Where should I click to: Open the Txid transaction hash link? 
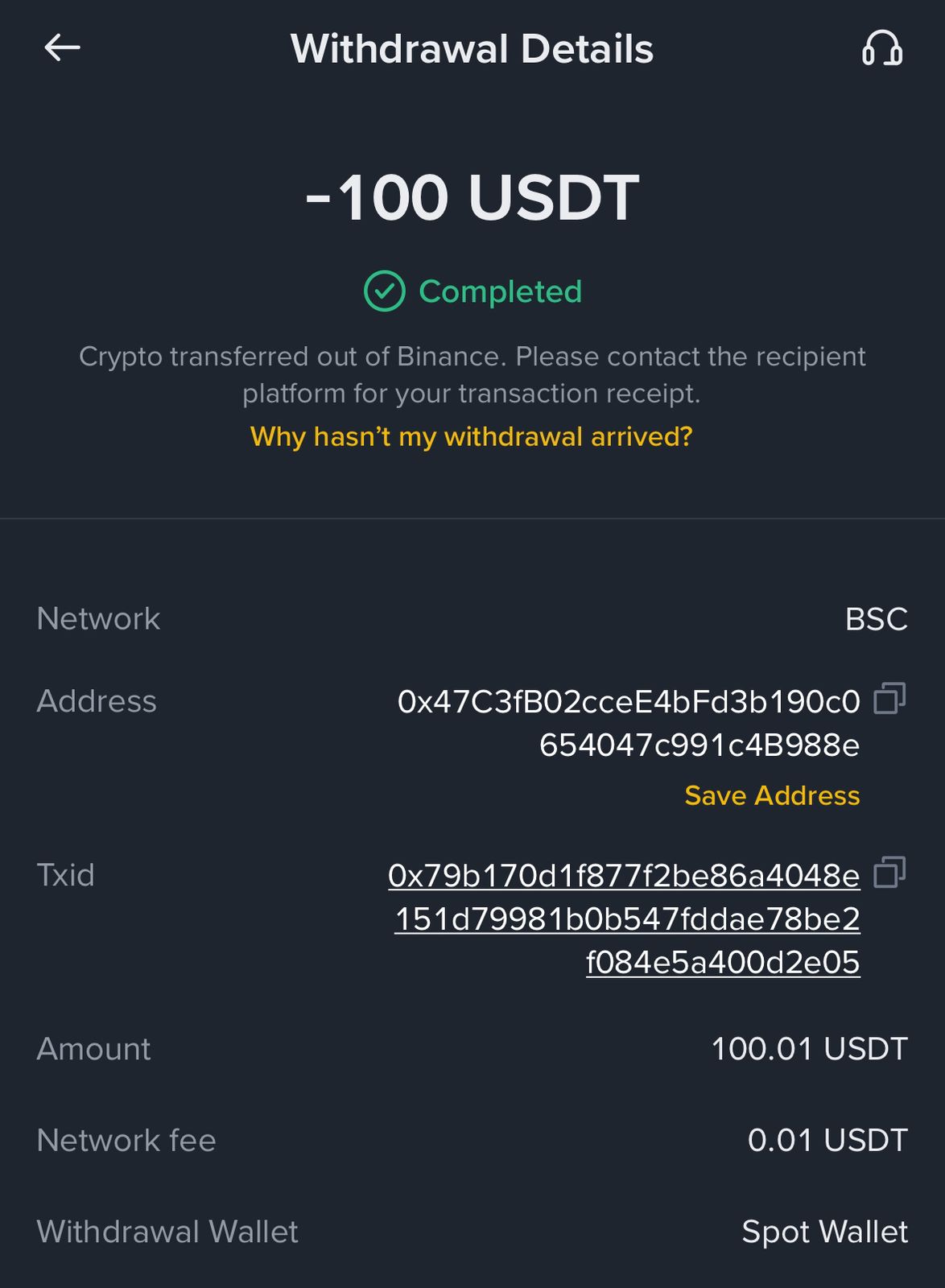pyautogui.click(x=625, y=919)
